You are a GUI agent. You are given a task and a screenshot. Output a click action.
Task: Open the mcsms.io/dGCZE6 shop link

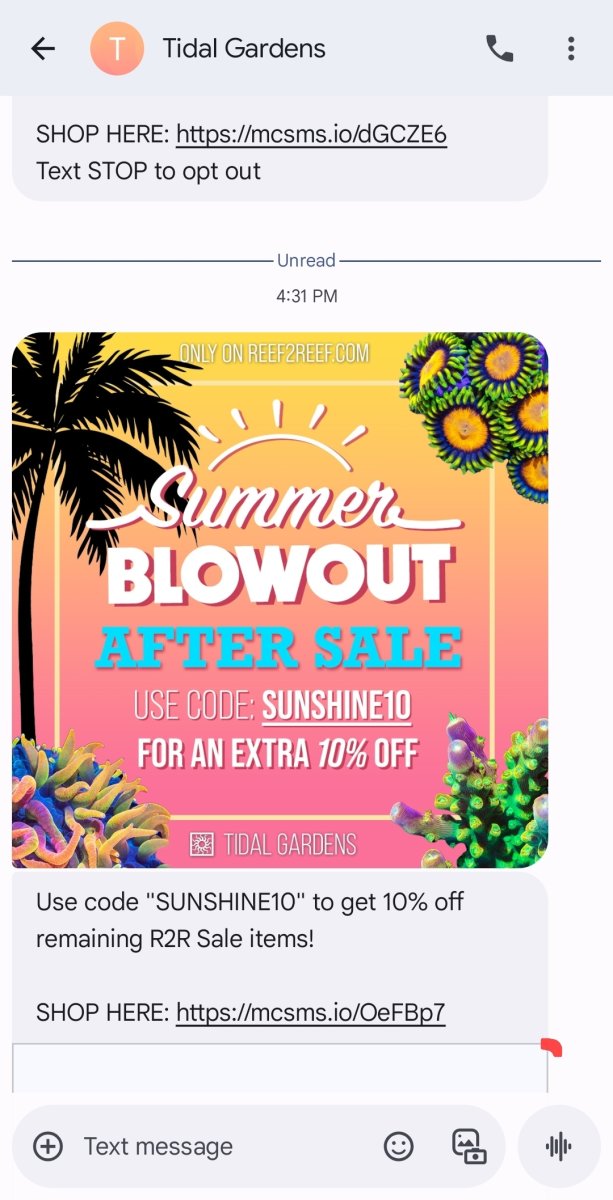pyautogui.click(x=311, y=134)
